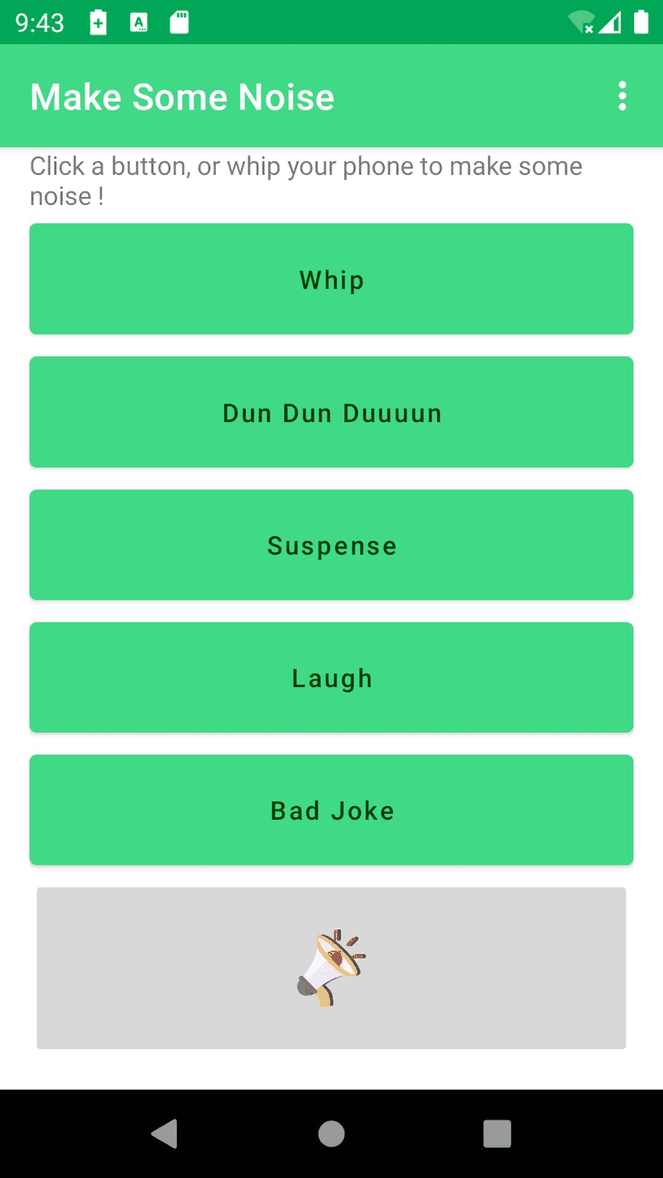This screenshot has height=1178, width=663.
Task: Hit the Bad Joke button
Action: (331, 810)
